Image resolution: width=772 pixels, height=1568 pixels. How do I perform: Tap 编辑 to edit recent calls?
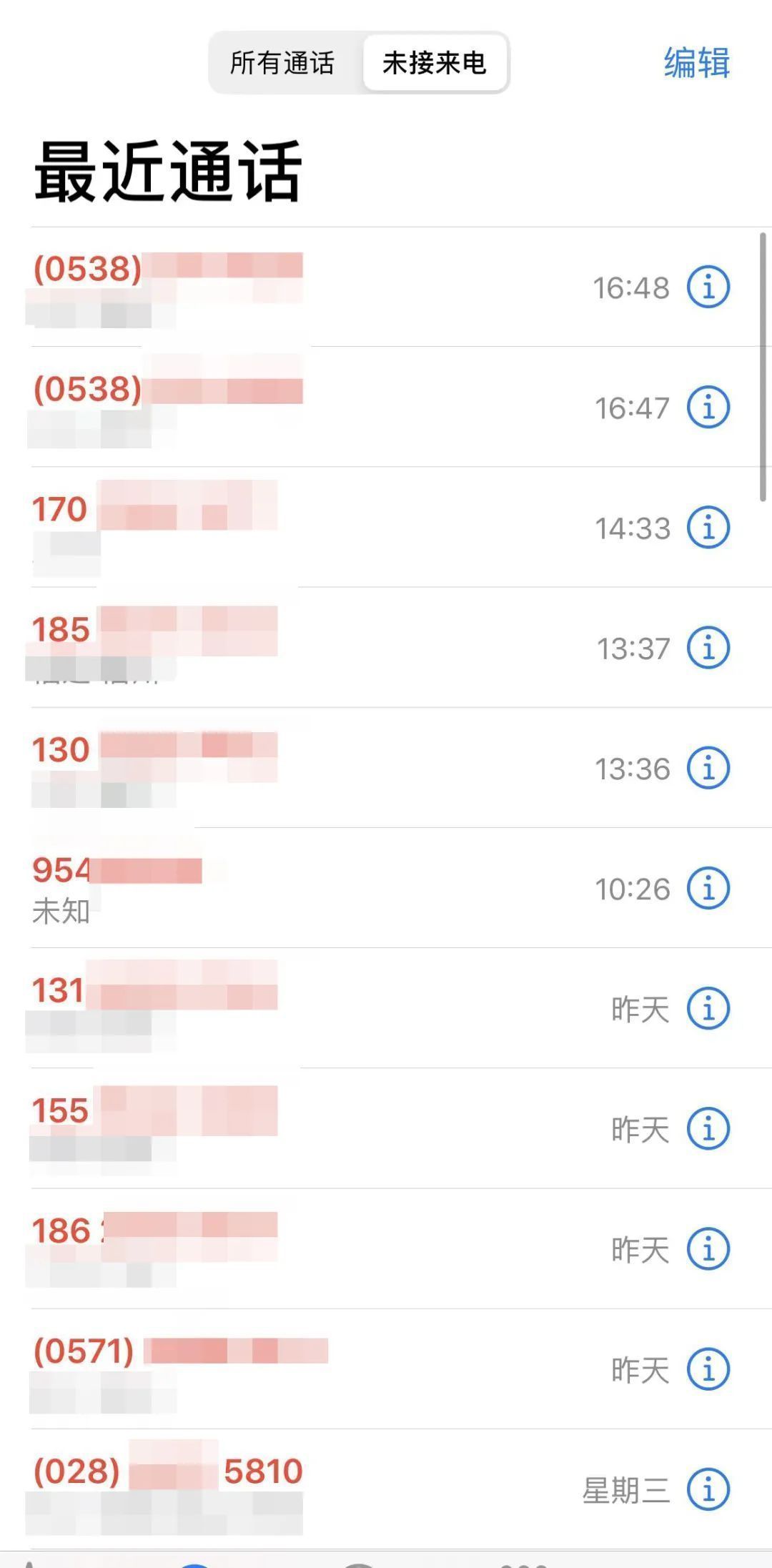(696, 63)
